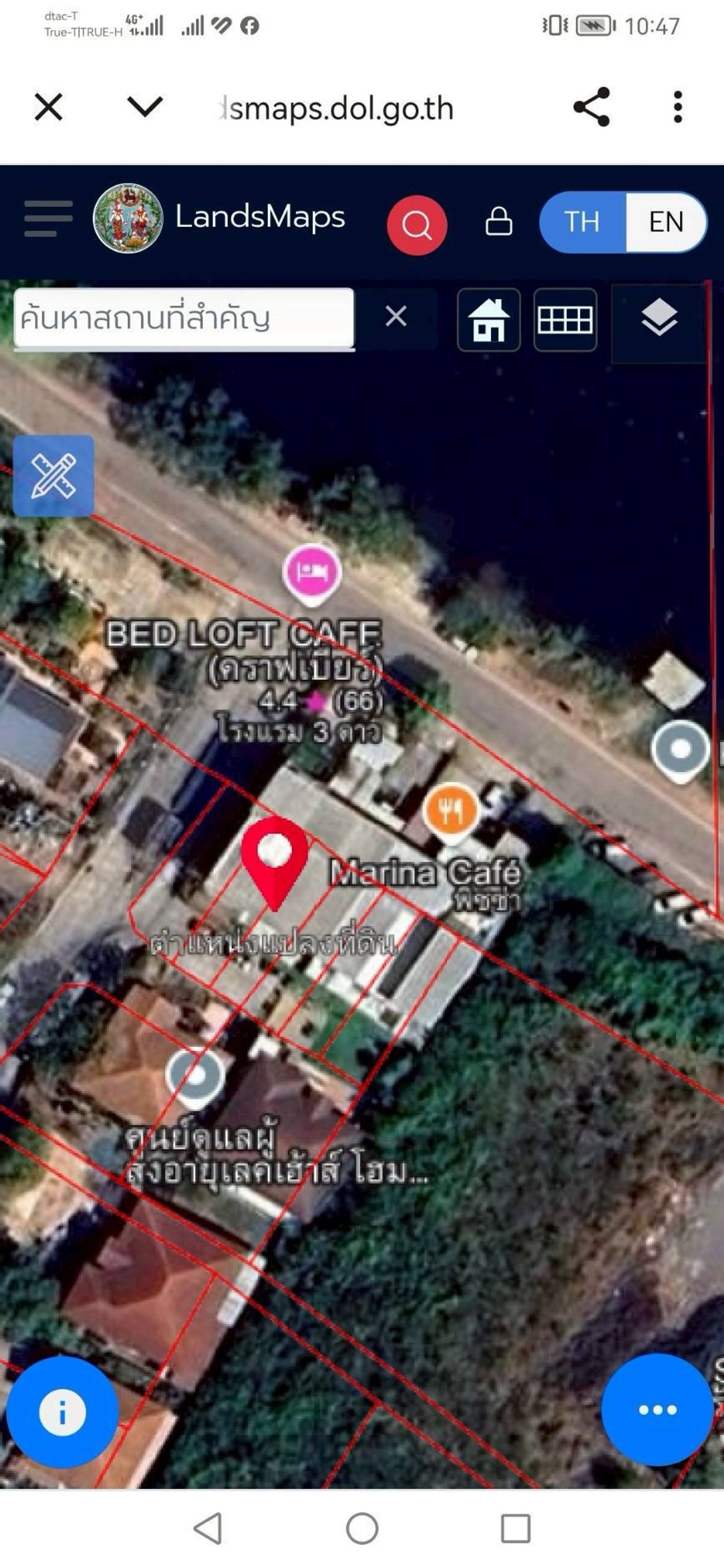
Task: Switch language to EN
Action: (x=666, y=222)
